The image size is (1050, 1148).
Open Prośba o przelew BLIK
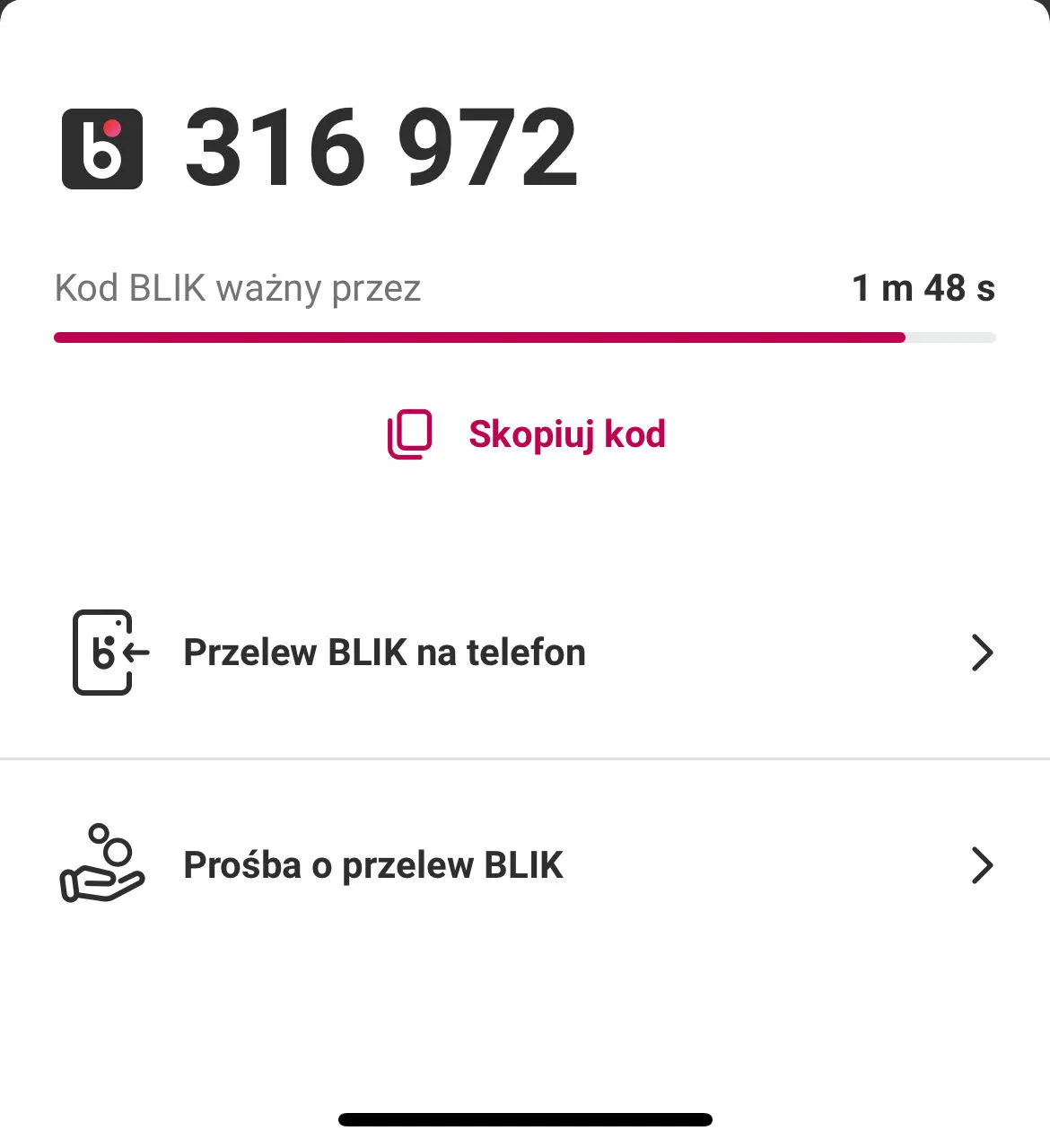[x=525, y=865]
